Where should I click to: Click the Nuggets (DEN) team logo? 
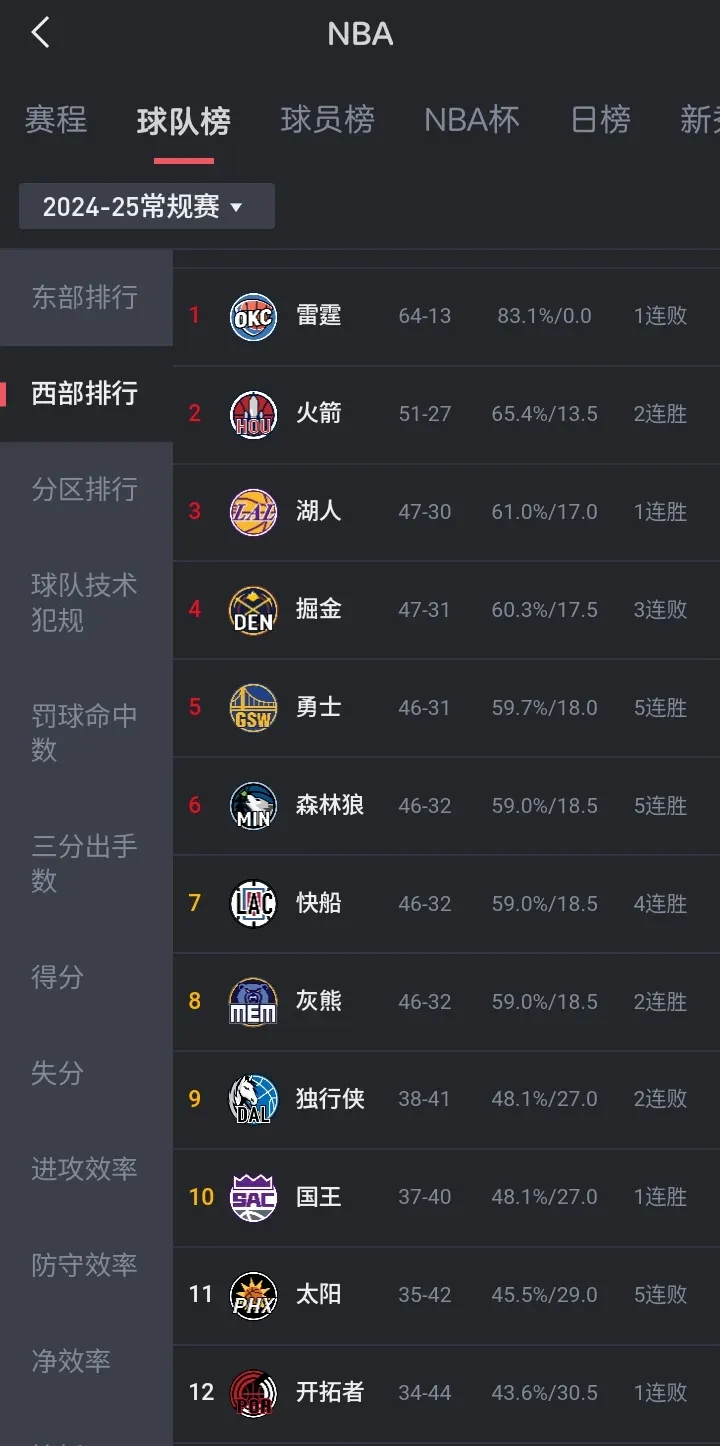coord(253,609)
